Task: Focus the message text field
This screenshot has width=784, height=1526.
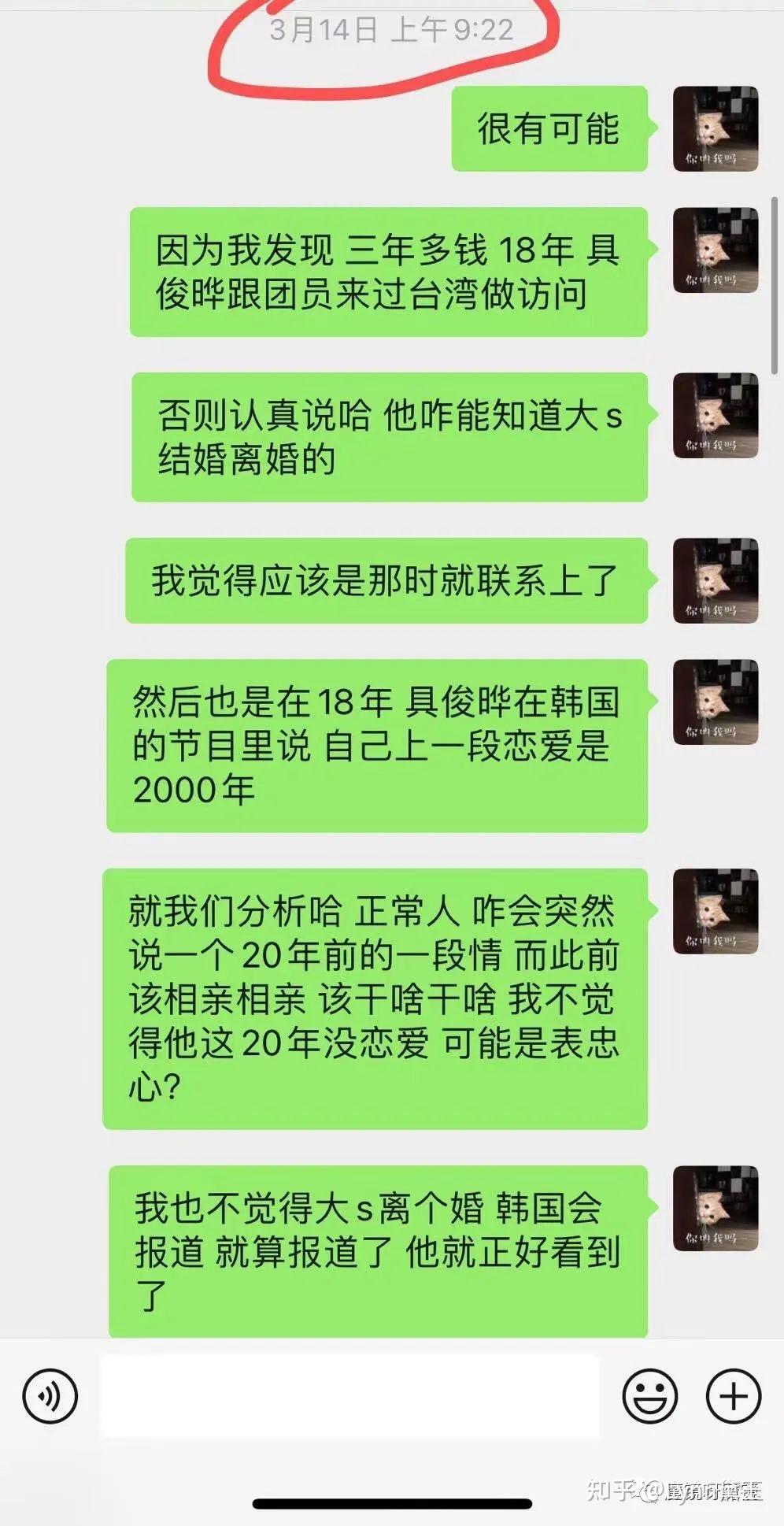Action: 349,1396
